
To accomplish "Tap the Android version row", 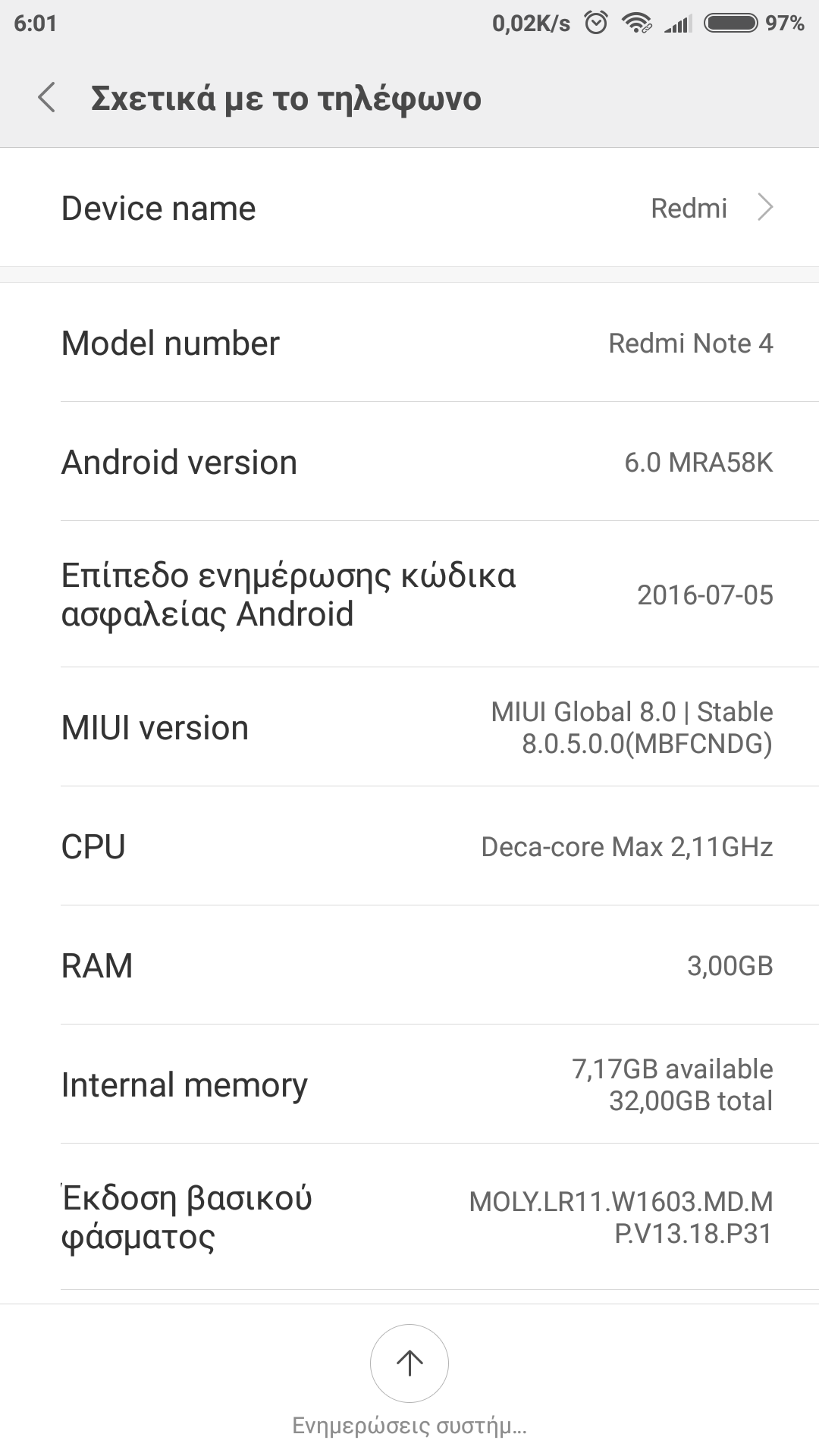I will coord(409,462).
